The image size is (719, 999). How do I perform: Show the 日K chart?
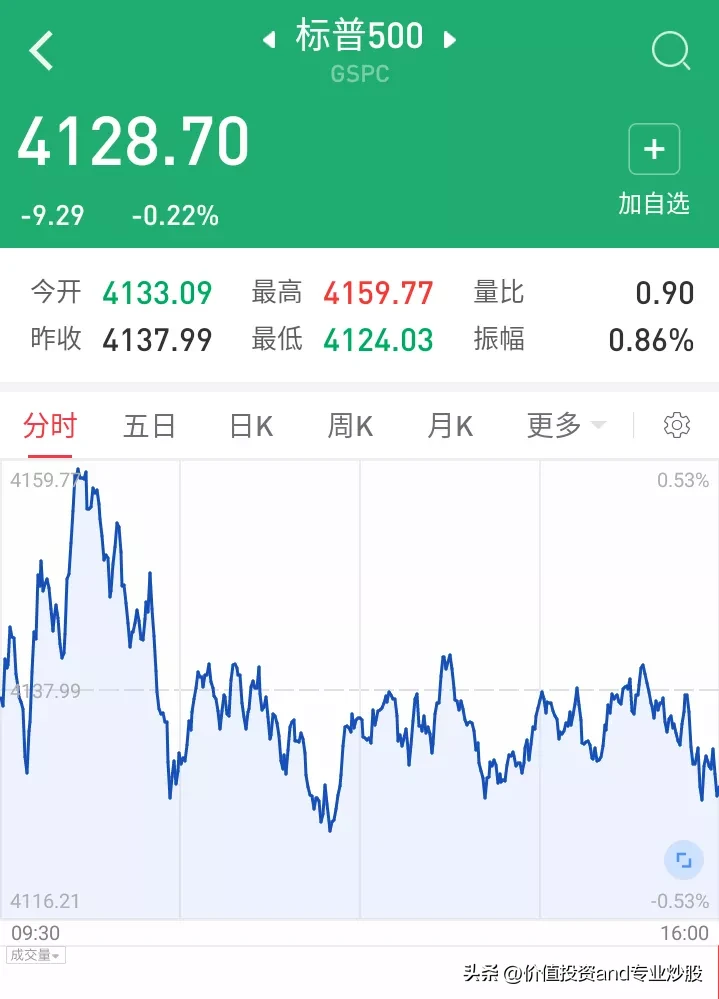coord(251,426)
